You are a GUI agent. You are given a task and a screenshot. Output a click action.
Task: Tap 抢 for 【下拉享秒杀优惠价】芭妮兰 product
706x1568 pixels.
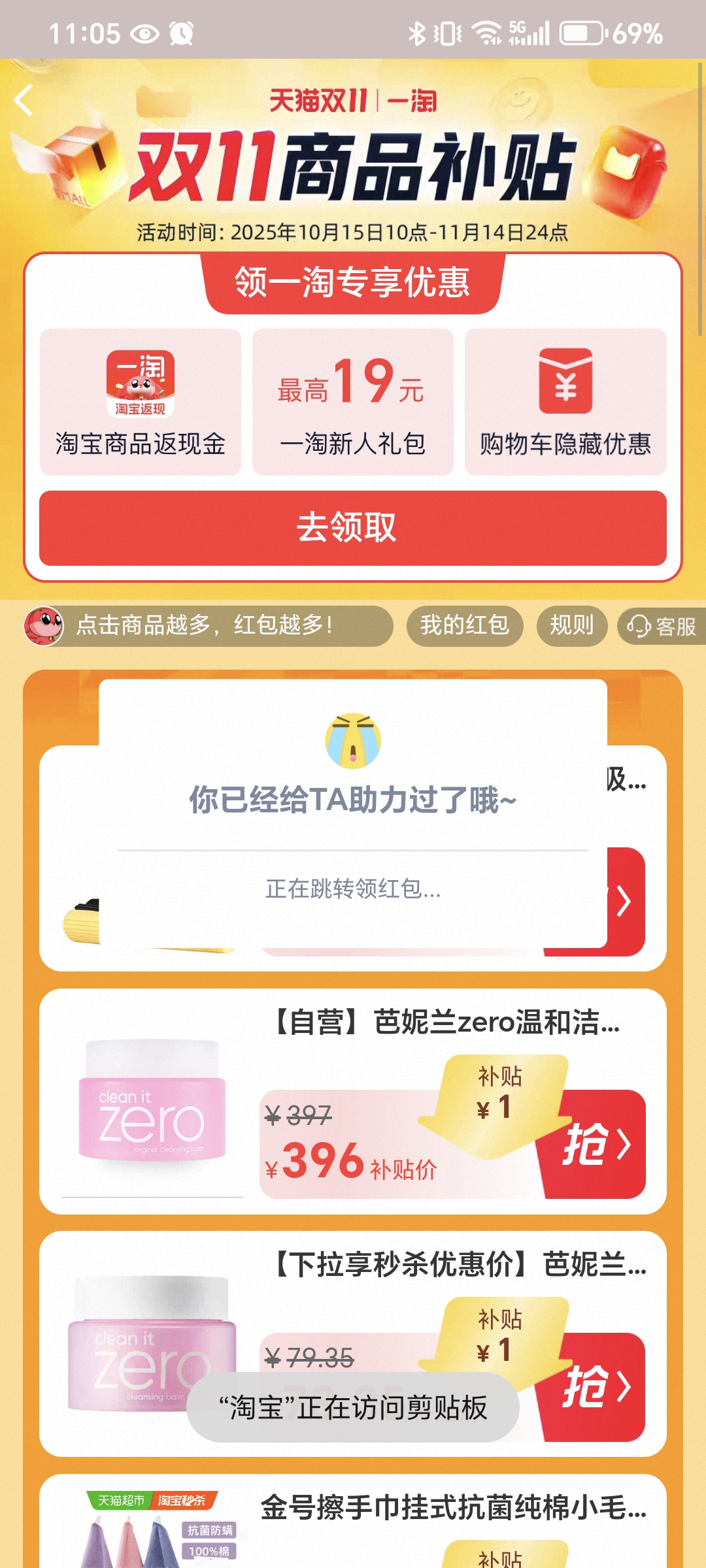click(596, 1386)
